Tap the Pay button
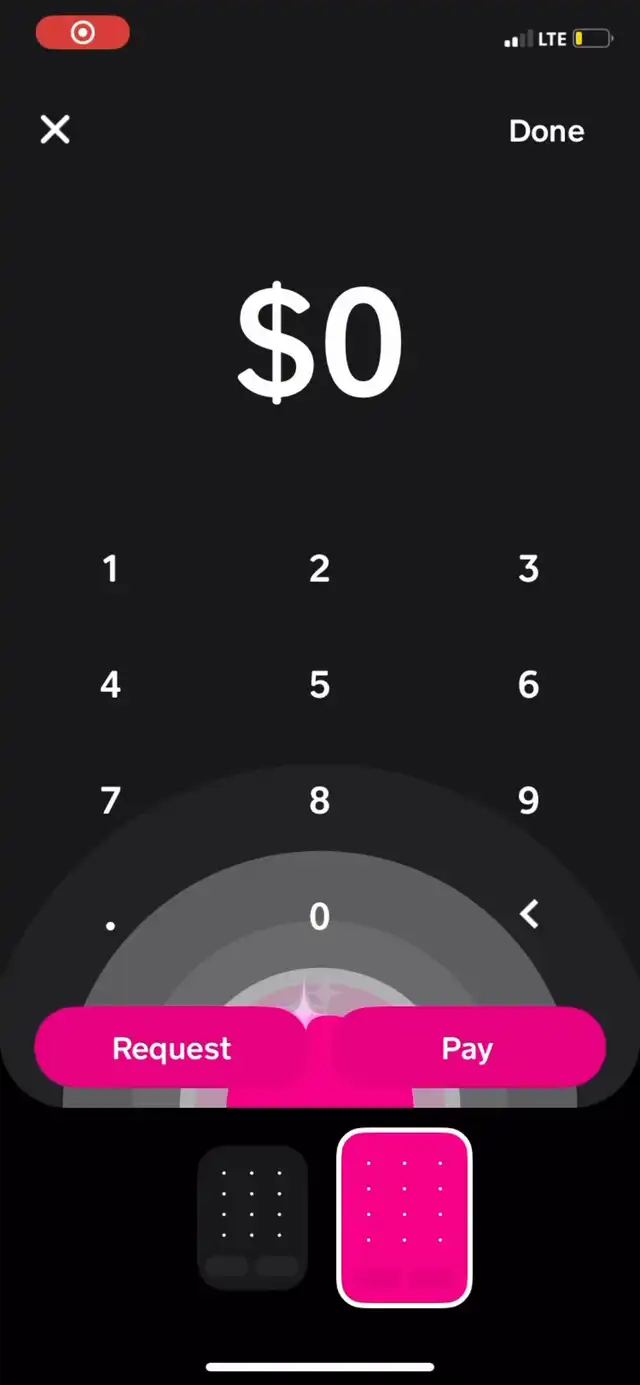Viewport: 640px width, 1385px height. 467,1048
